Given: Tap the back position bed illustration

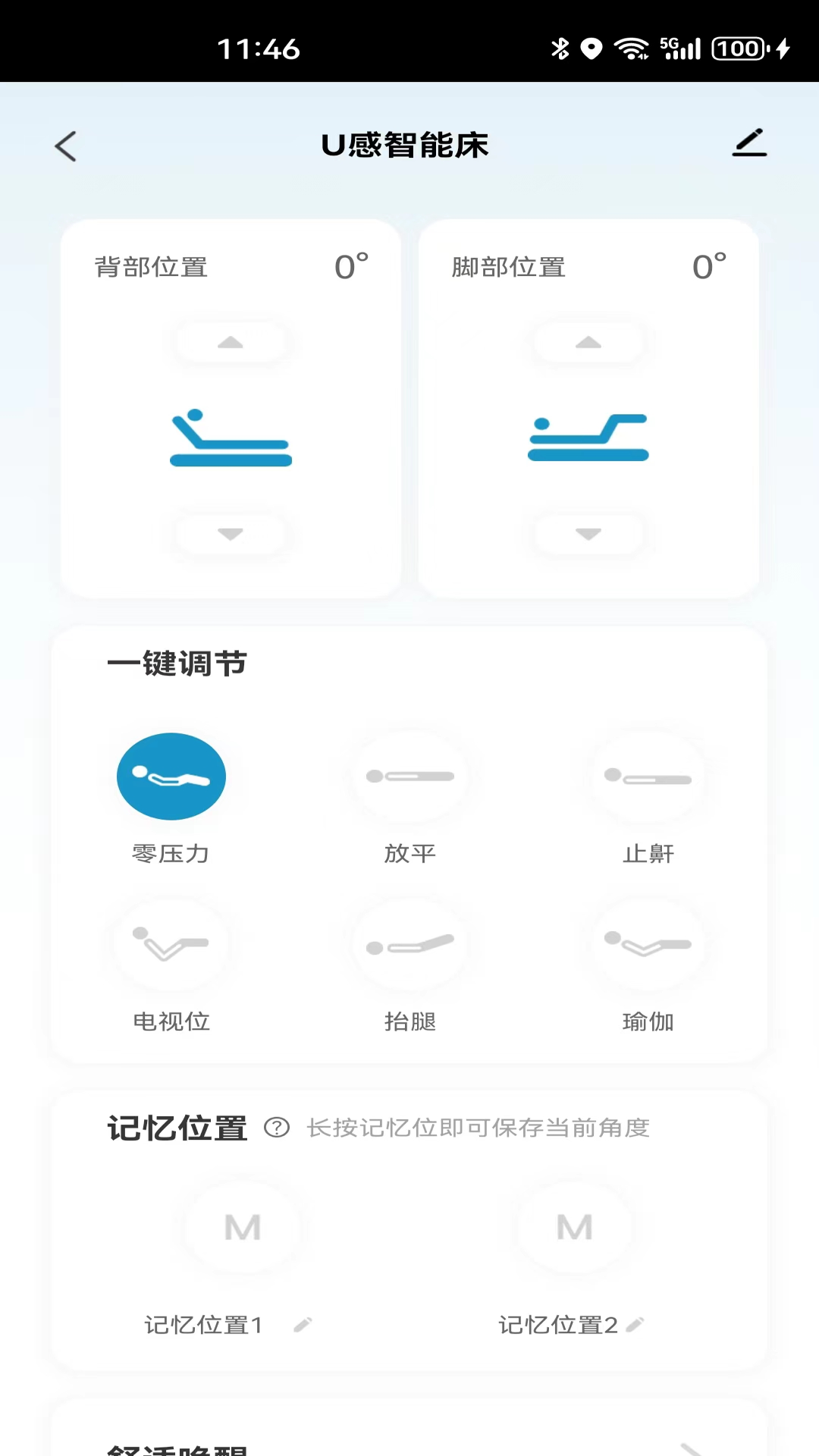Looking at the screenshot, I should (x=231, y=438).
